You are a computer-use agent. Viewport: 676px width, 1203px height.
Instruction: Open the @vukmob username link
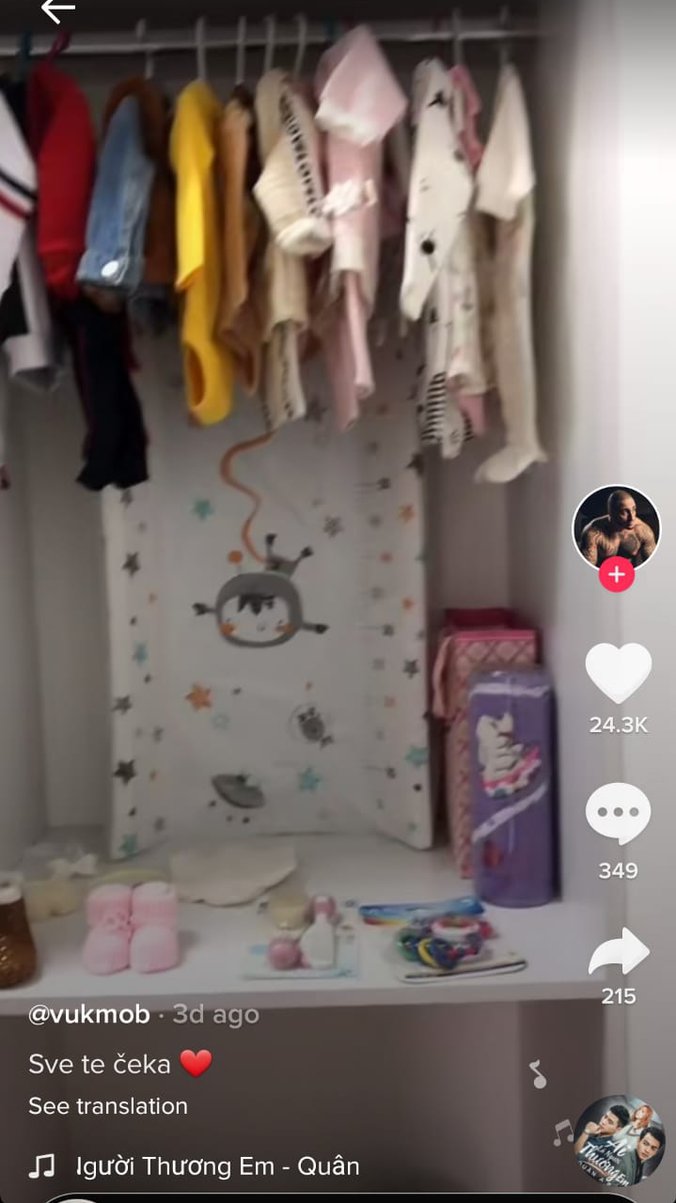click(89, 1014)
